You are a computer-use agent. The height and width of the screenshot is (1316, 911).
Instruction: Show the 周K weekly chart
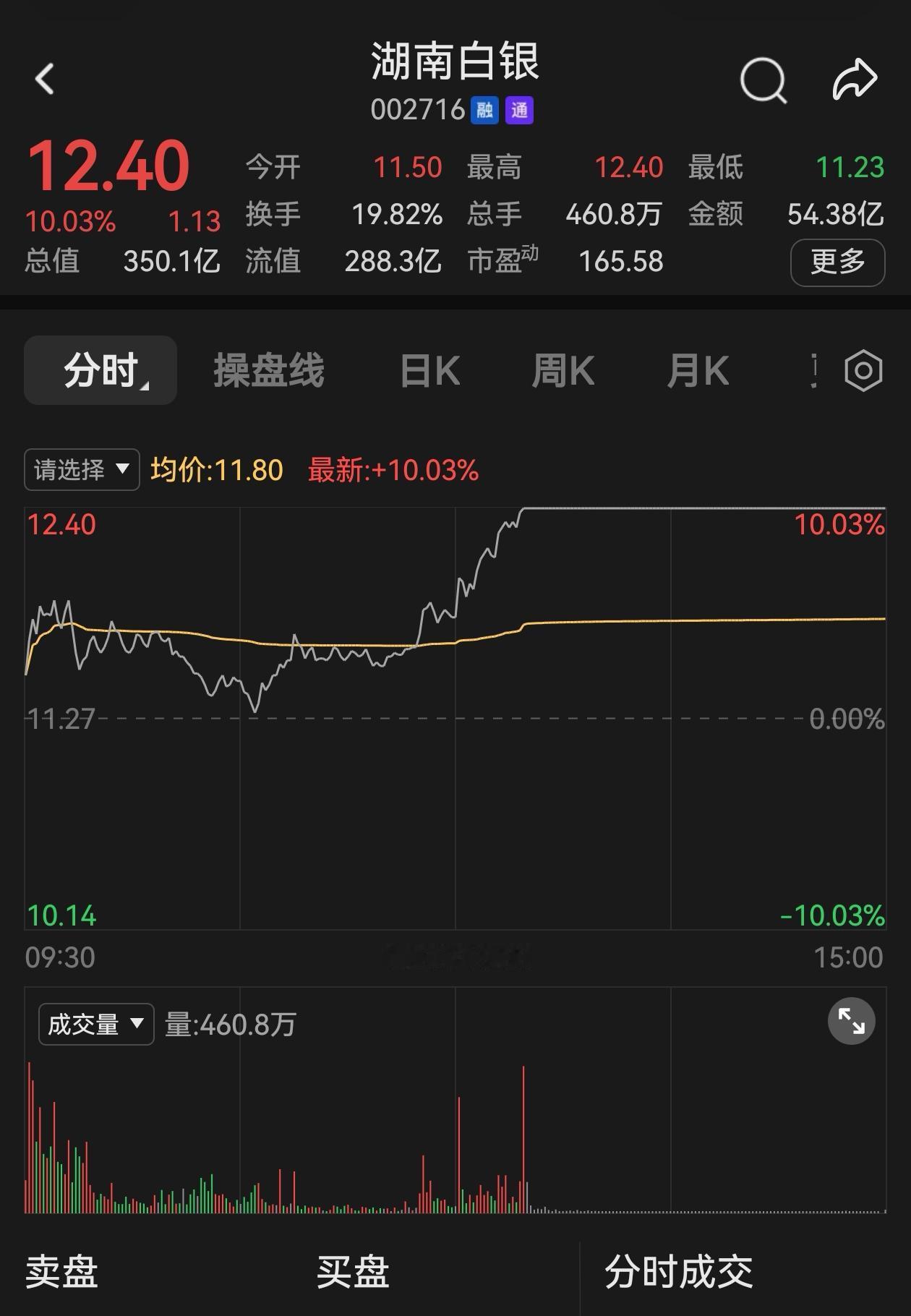563,371
